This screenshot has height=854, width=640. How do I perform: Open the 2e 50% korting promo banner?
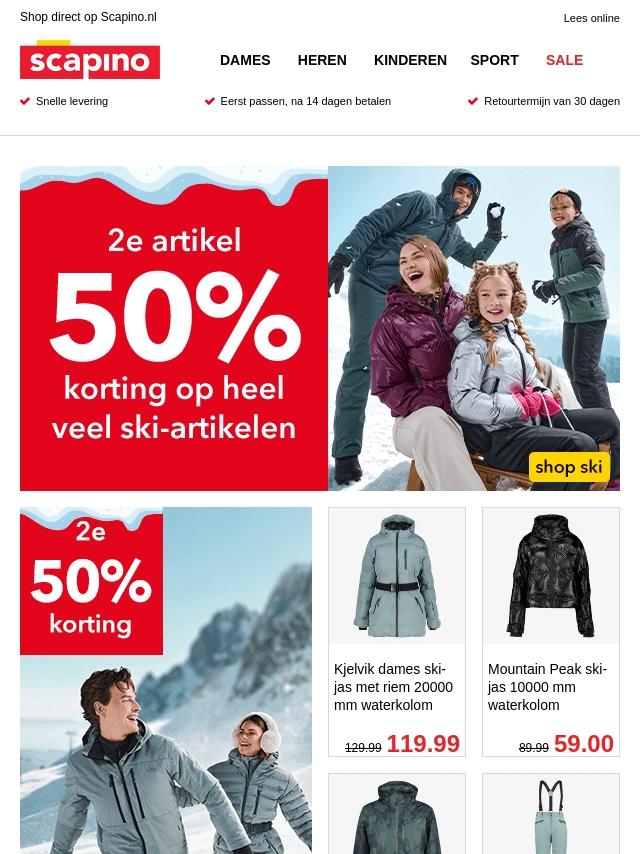tap(166, 680)
